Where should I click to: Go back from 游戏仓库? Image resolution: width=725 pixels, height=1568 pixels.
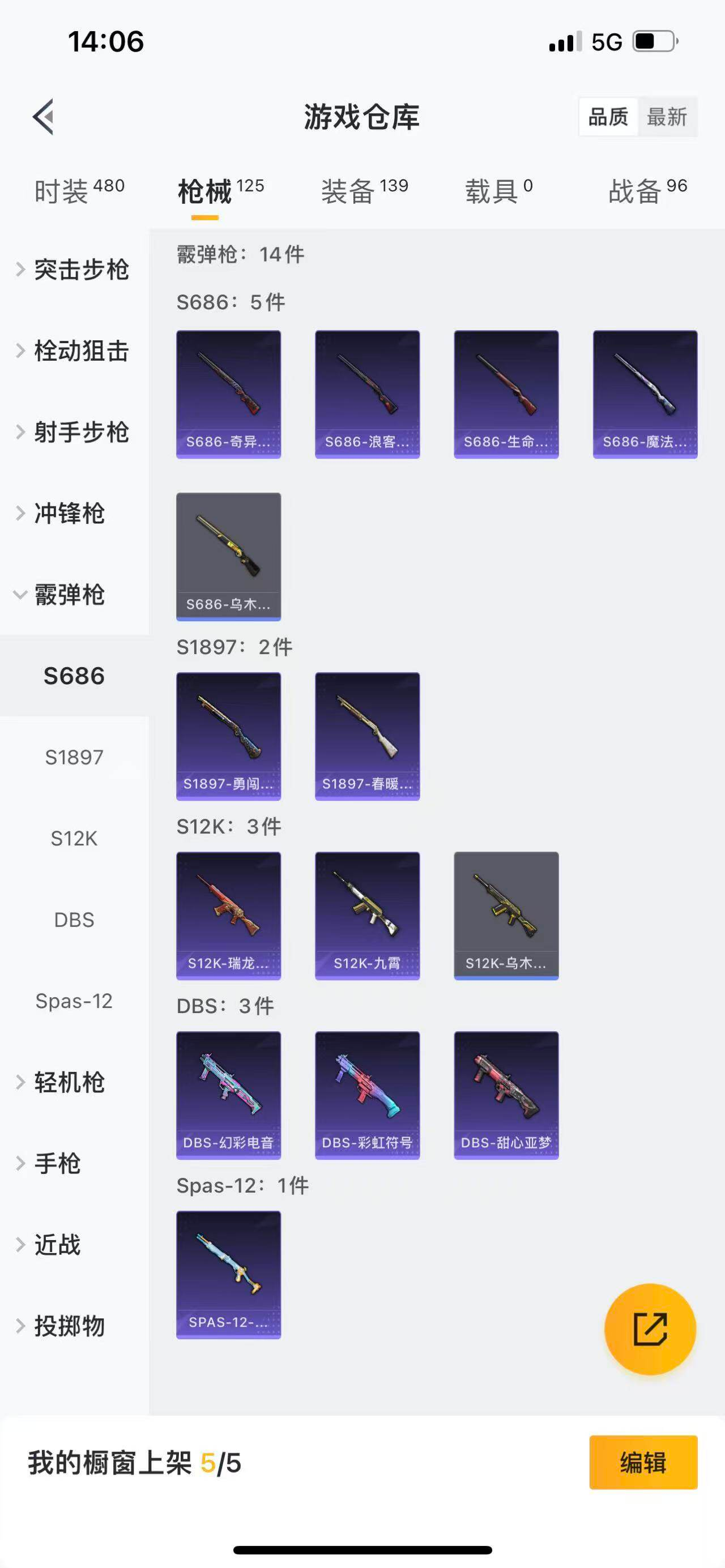[x=44, y=116]
